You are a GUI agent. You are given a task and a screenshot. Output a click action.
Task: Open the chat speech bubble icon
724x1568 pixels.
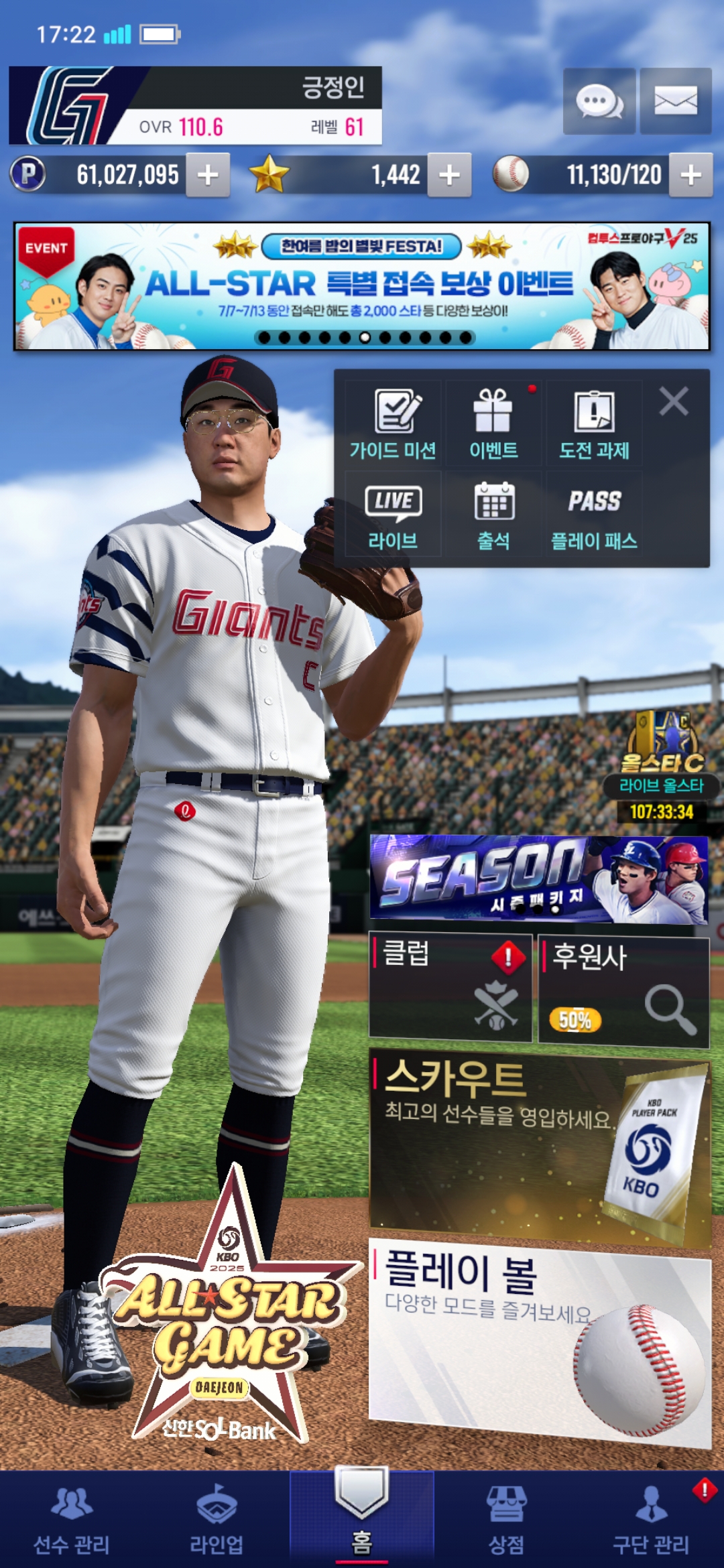pos(599,101)
